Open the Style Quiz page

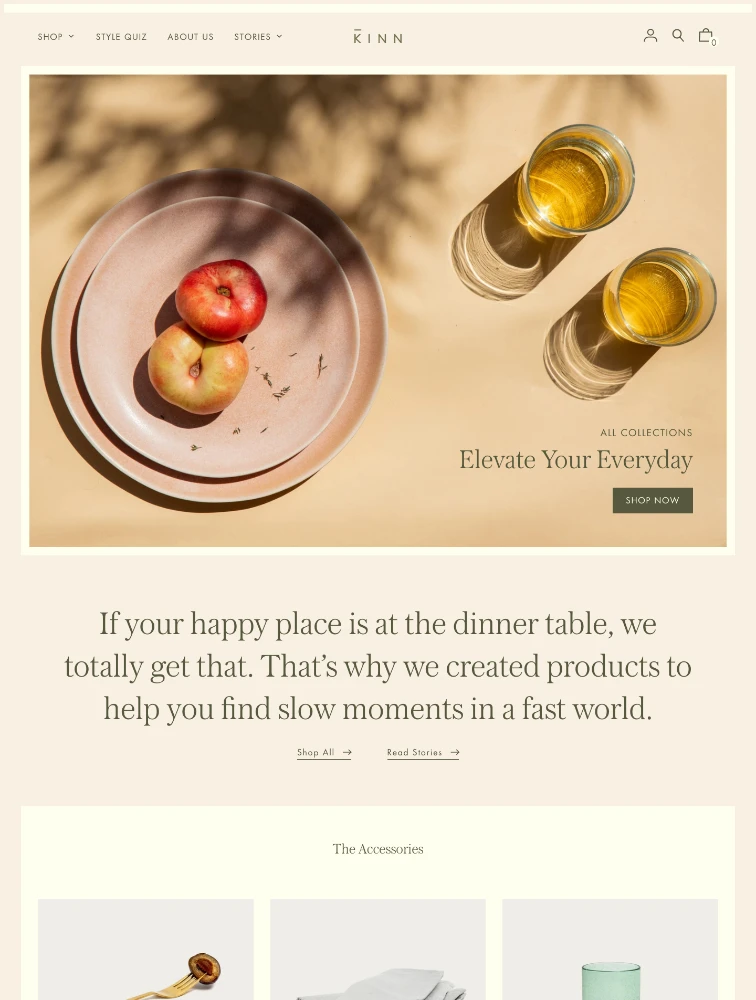tap(121, 37)
